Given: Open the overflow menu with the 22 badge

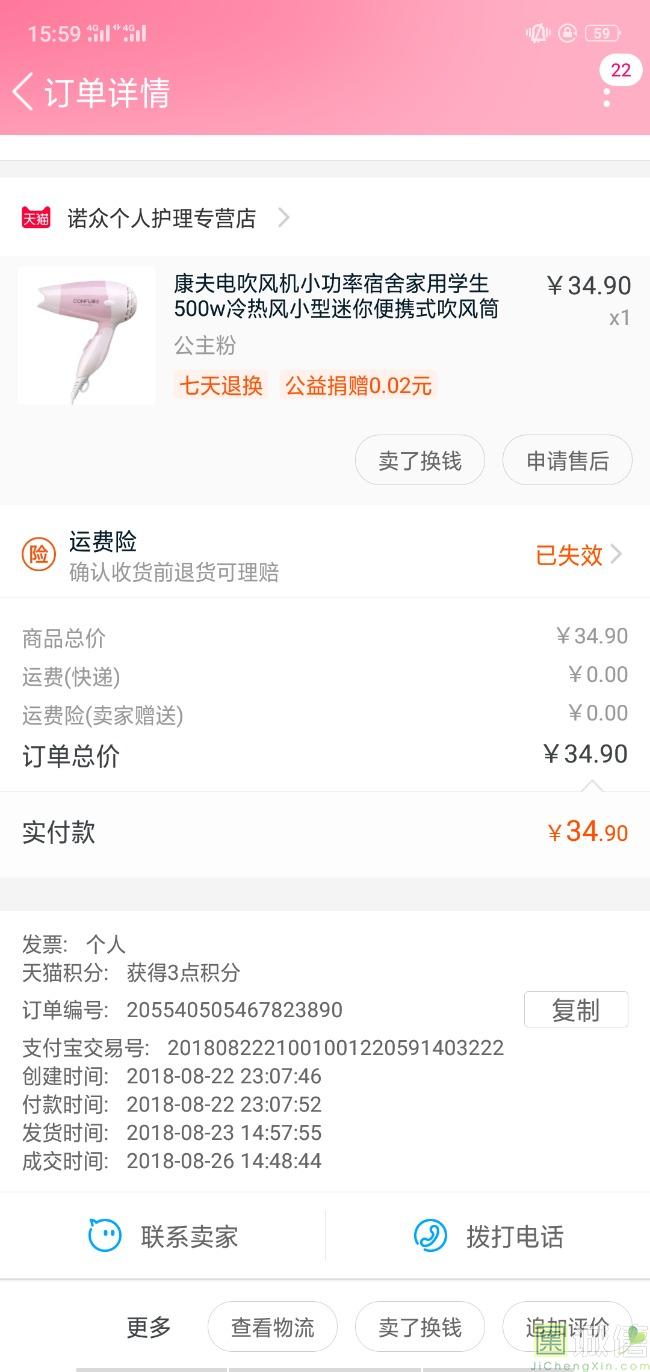Looking at the screenshot, I should coord(607,95).
